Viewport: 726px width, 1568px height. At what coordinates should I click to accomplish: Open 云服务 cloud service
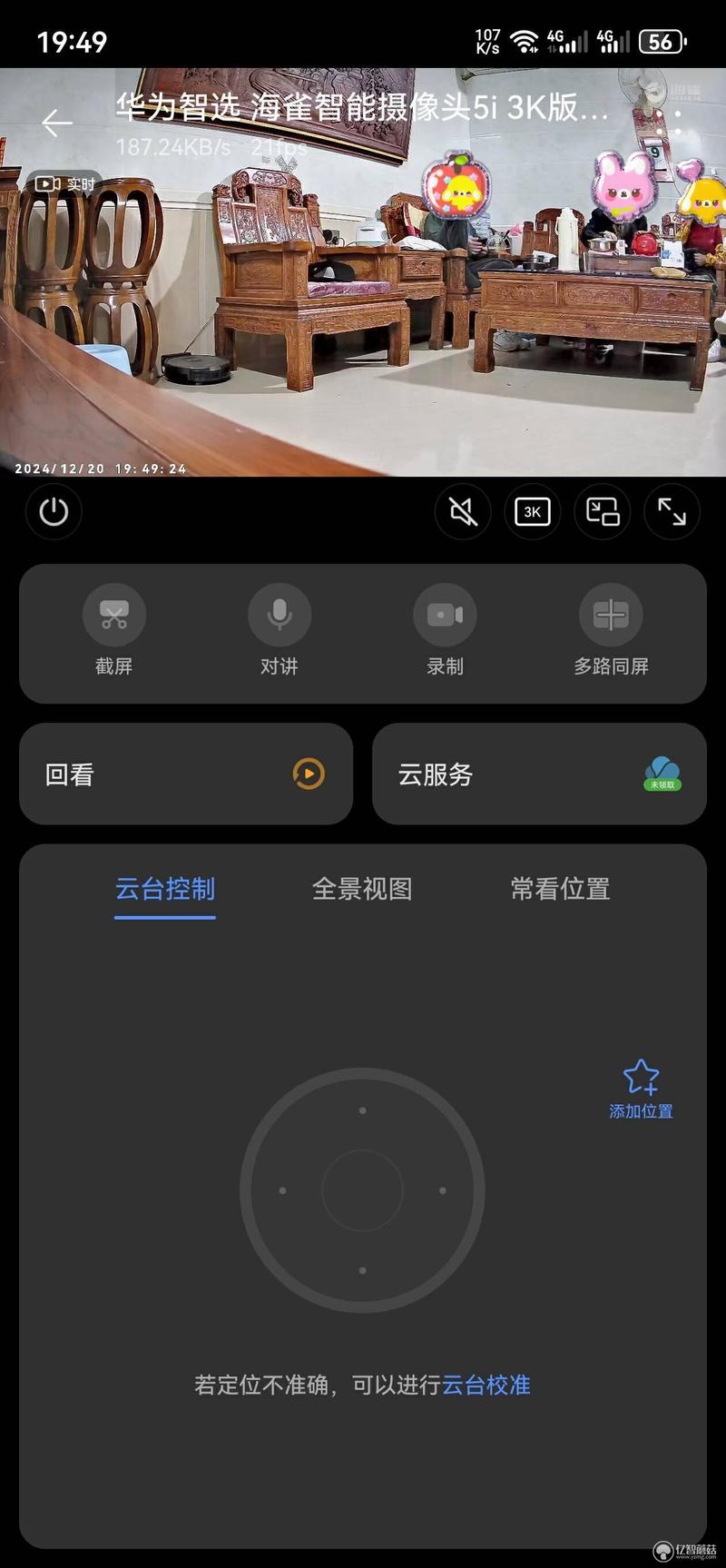point(539,774)
